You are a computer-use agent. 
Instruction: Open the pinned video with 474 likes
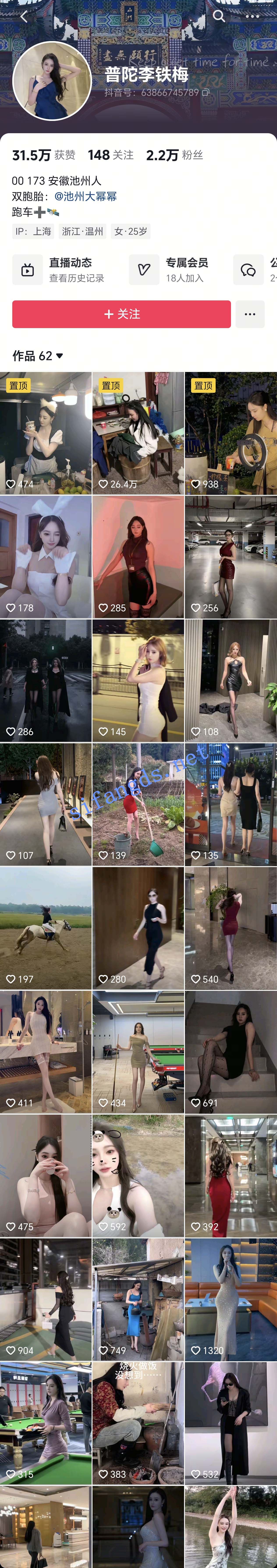(x=46, y=433)
